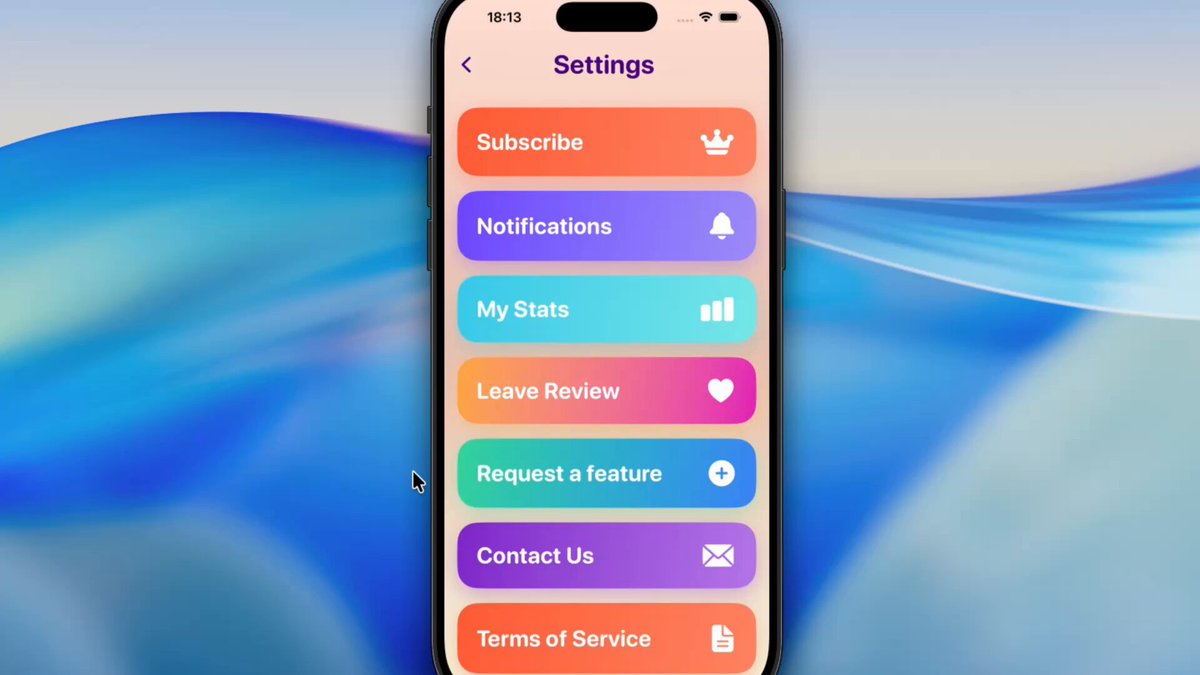Open Notifications settings

click(606, 226)
